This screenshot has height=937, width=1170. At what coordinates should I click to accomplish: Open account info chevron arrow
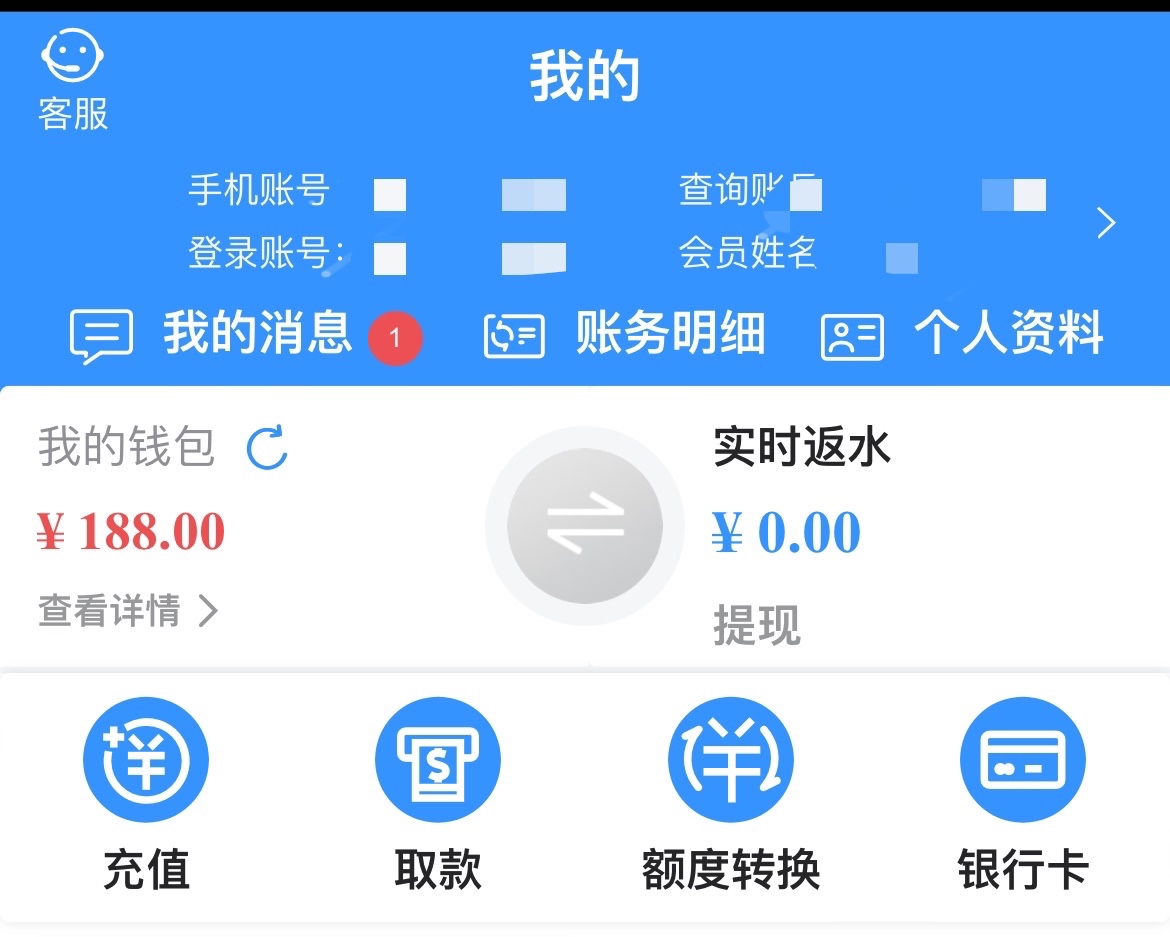pyautogui.click(x=1105, y=223)
